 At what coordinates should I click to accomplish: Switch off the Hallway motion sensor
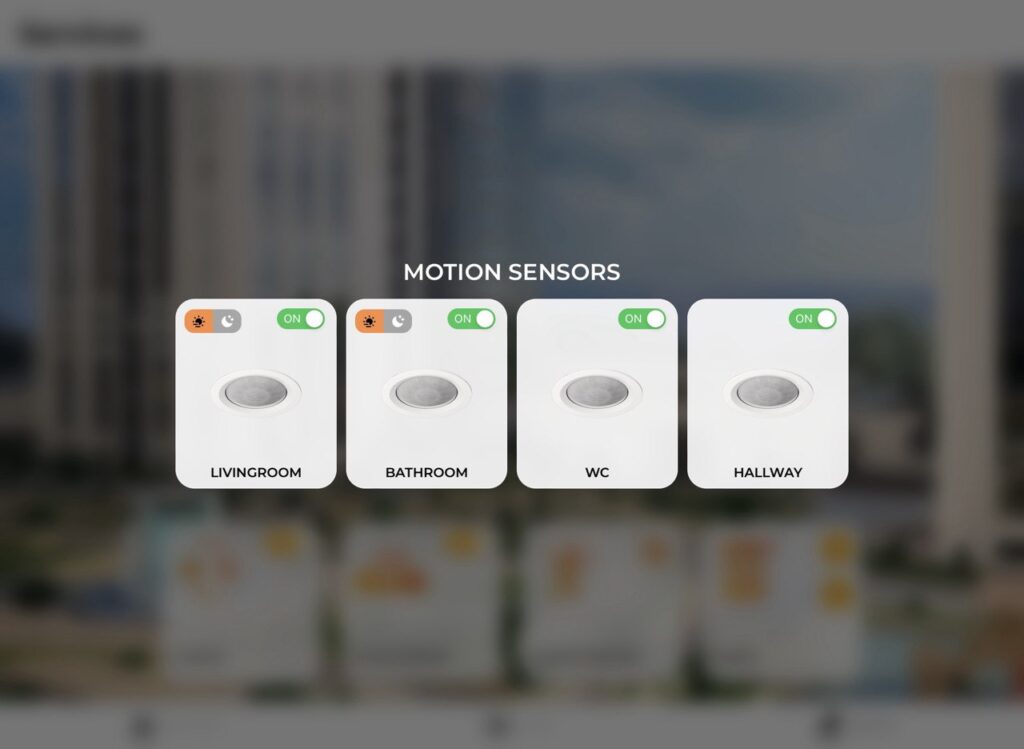tap(813, 319)
